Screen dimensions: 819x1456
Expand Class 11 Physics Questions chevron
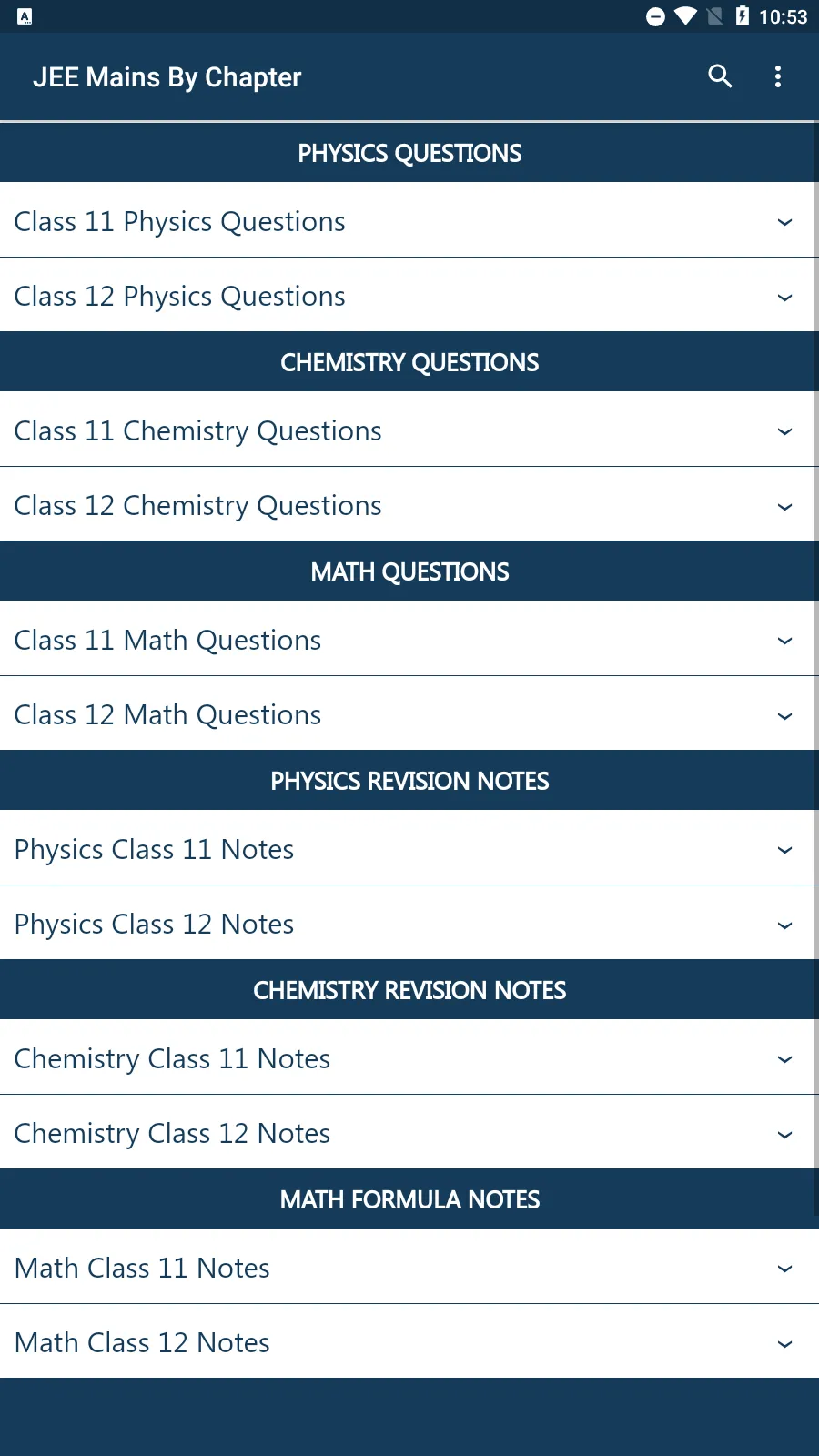coord(784,221)
